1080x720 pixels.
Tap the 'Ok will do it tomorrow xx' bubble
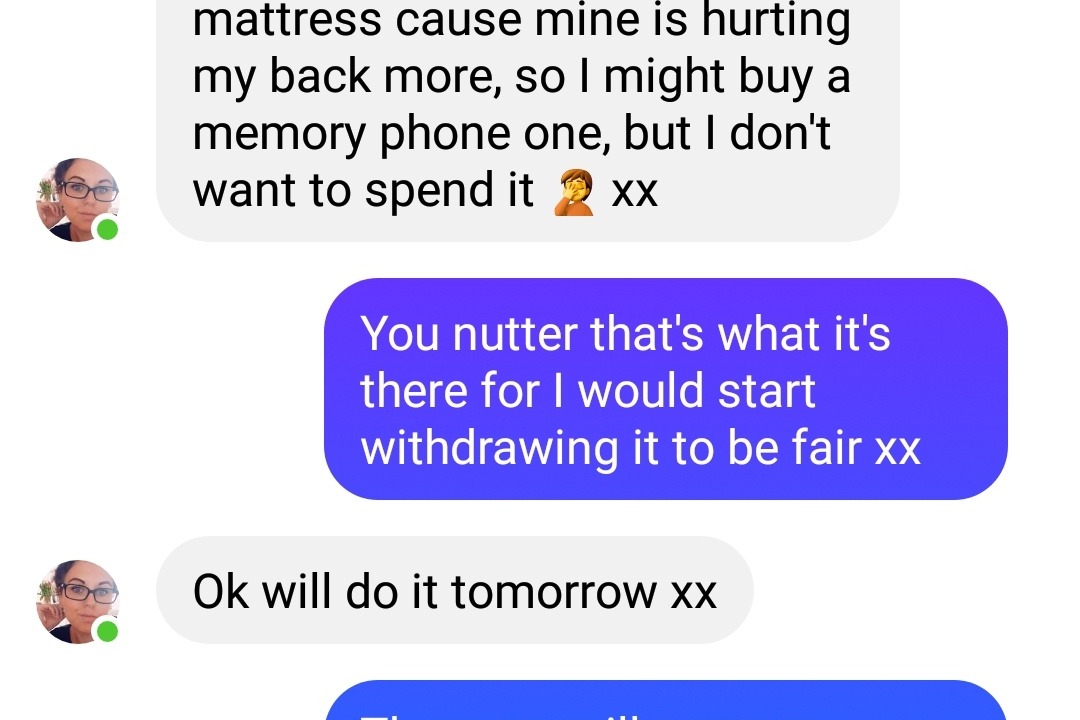point(454,591)
